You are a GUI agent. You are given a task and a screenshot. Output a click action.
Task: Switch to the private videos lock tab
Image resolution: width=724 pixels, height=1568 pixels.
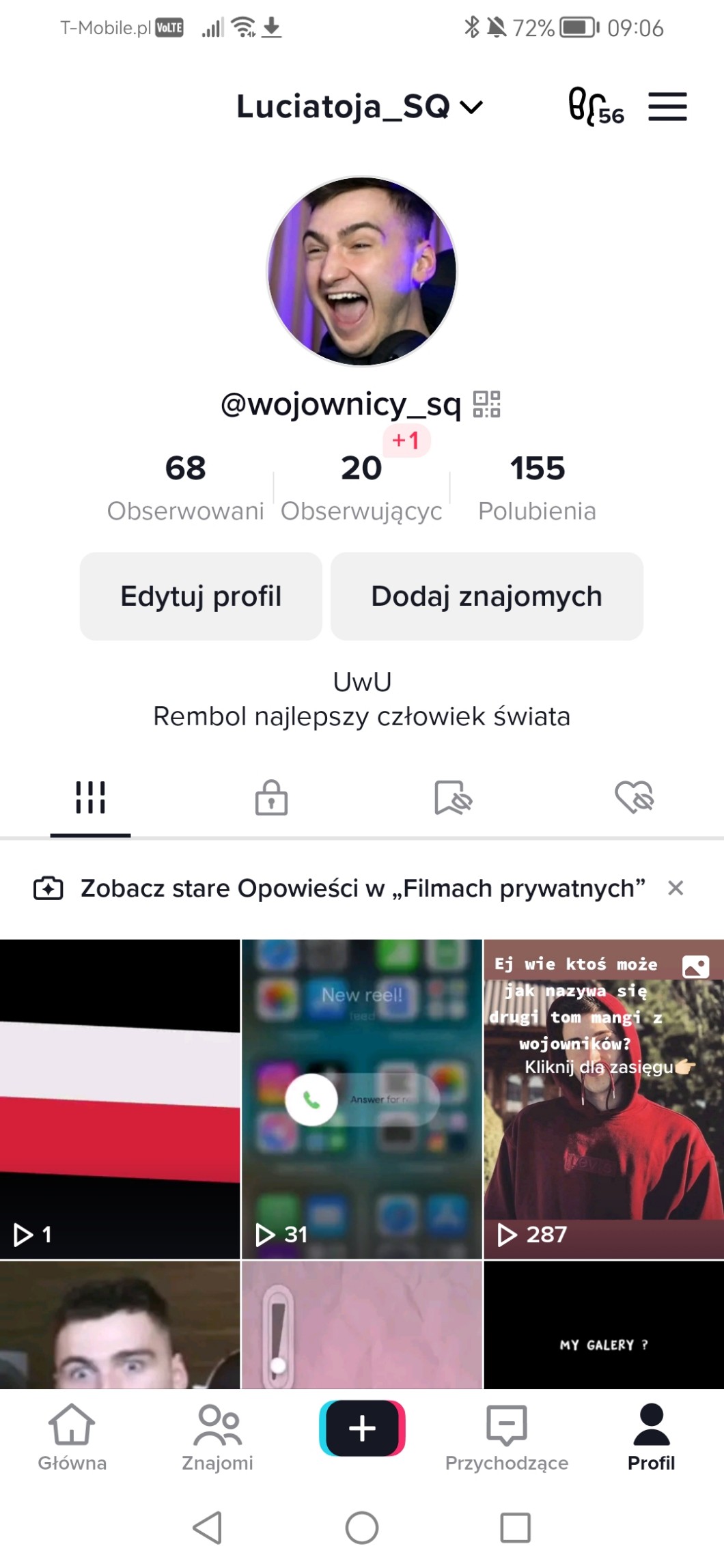[271, 798]
